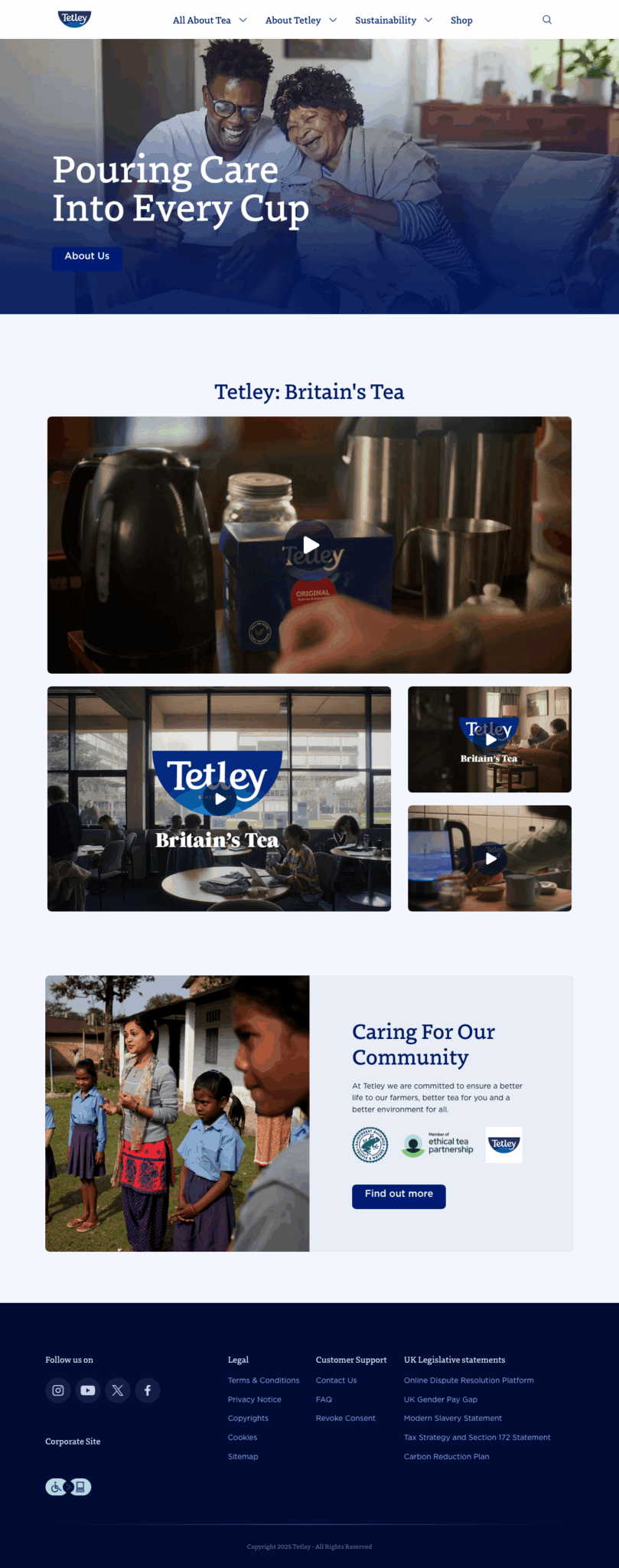Image resolution: width=619 pixels, height=1568 pixels.
Task: Tap the About Us button
Action: pos(87,256)
